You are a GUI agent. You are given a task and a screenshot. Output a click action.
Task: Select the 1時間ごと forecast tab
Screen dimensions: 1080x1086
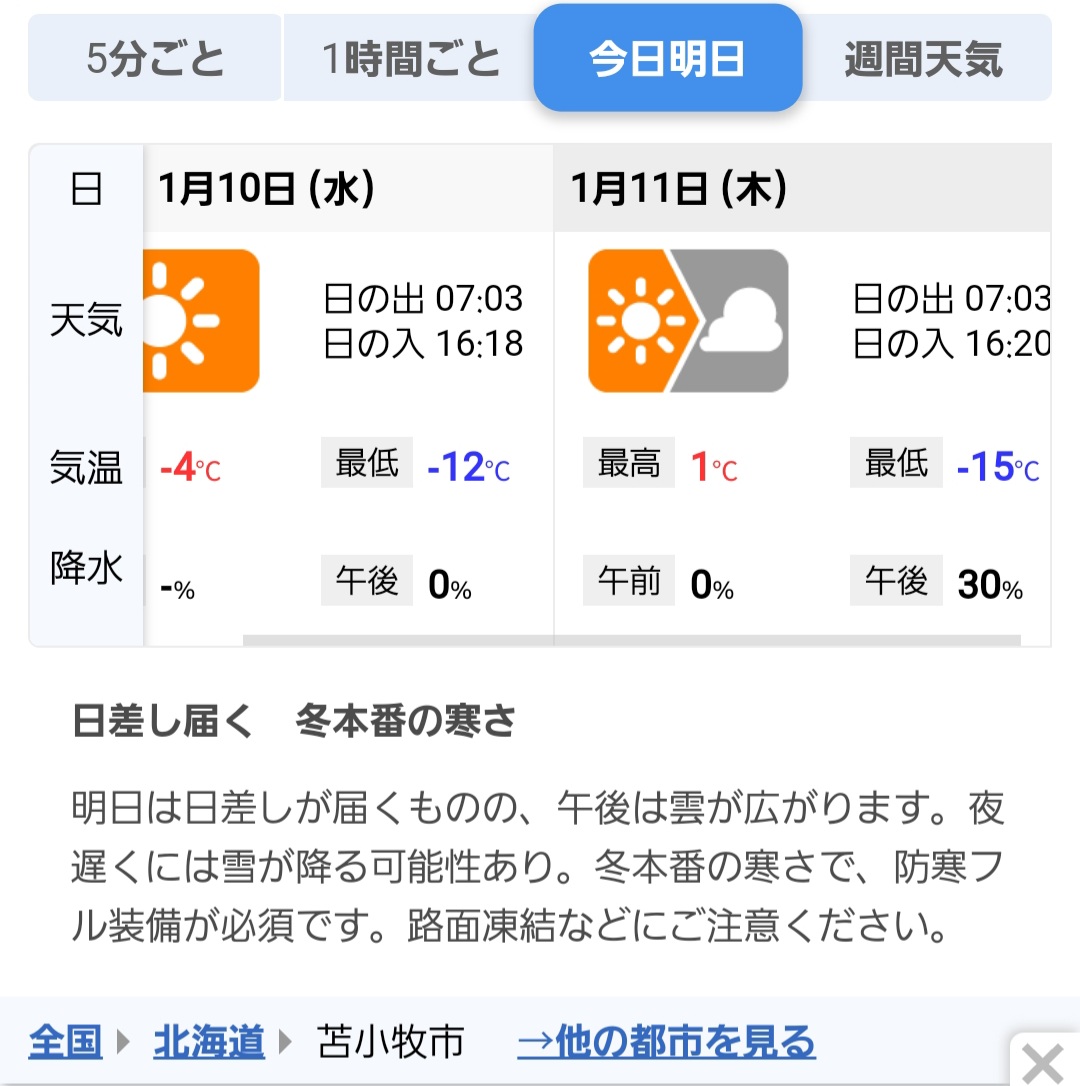(410, 59)
